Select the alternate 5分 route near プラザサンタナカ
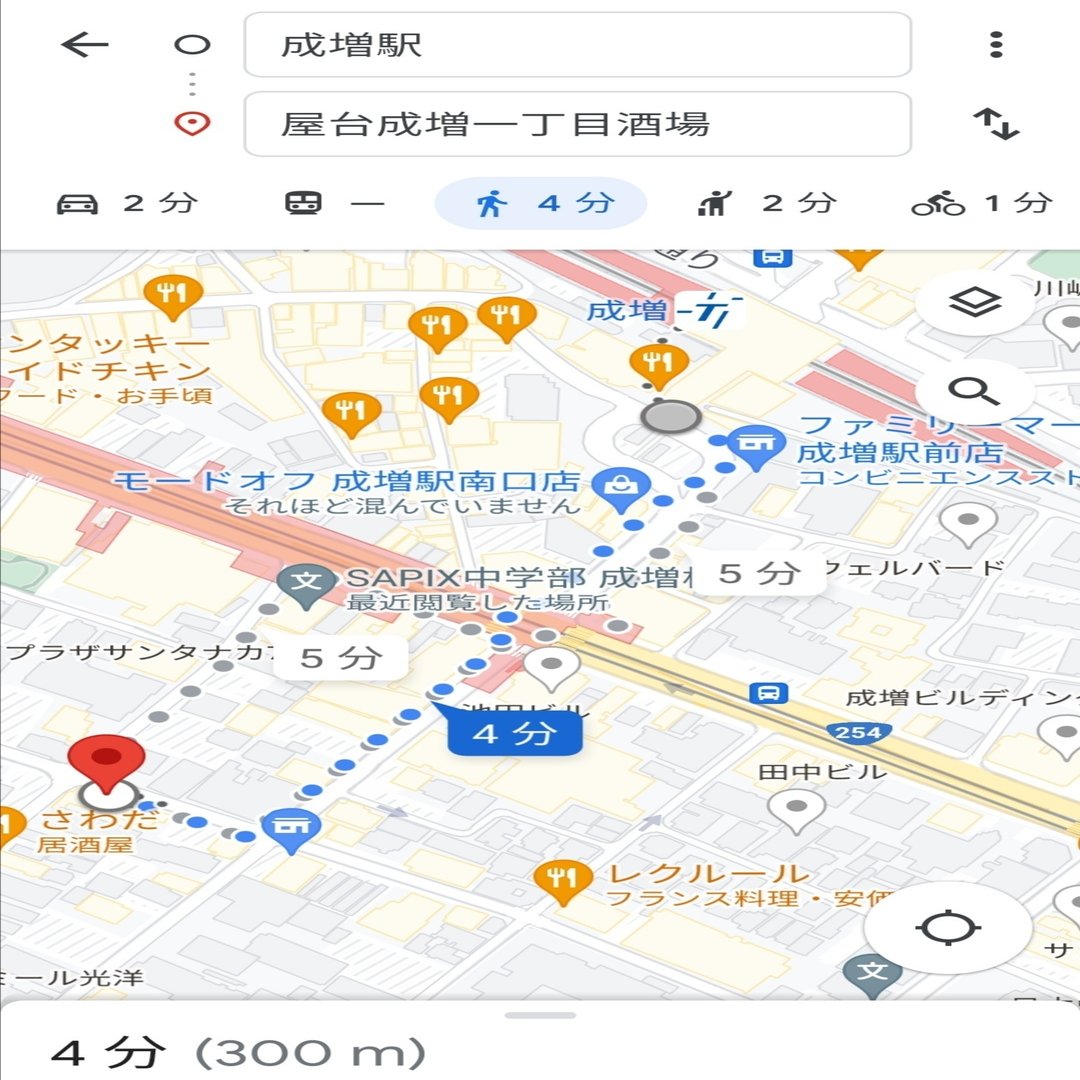The width and height of the screenshot is (1080, 1080). 340,658
